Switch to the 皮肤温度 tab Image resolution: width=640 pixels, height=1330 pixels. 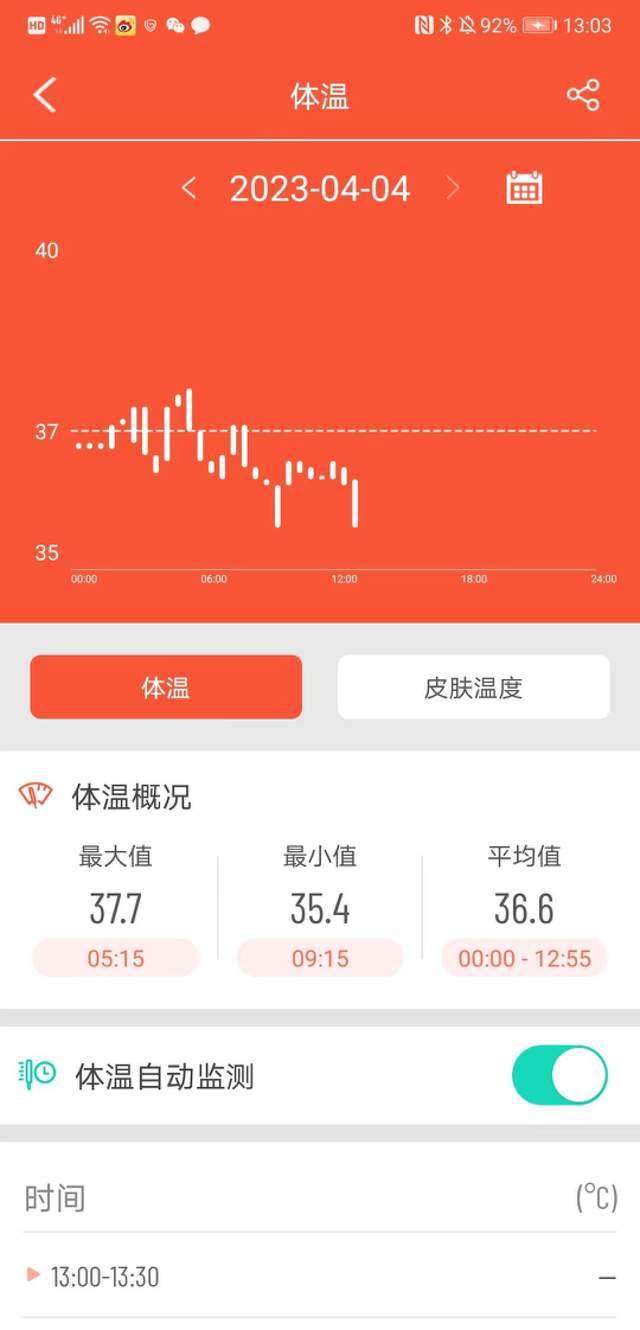pyautogui.click(x=473, y=687)
